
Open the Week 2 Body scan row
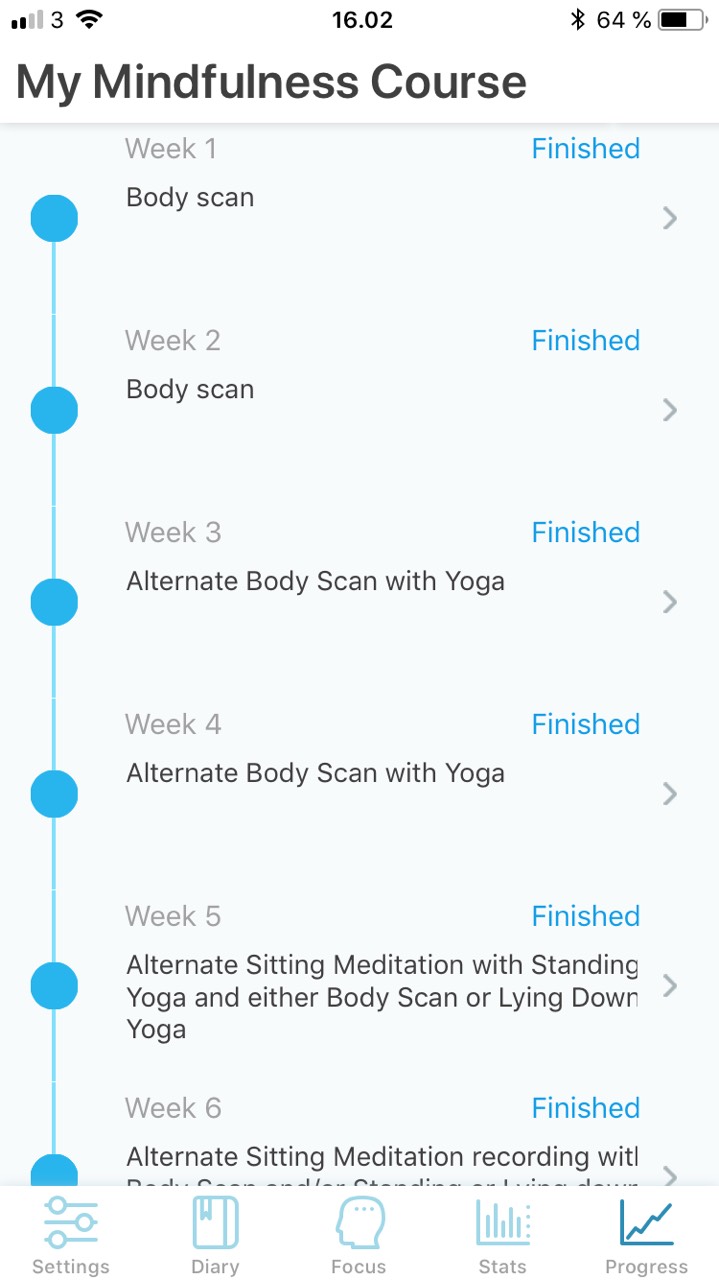click(x=360, y=410)
